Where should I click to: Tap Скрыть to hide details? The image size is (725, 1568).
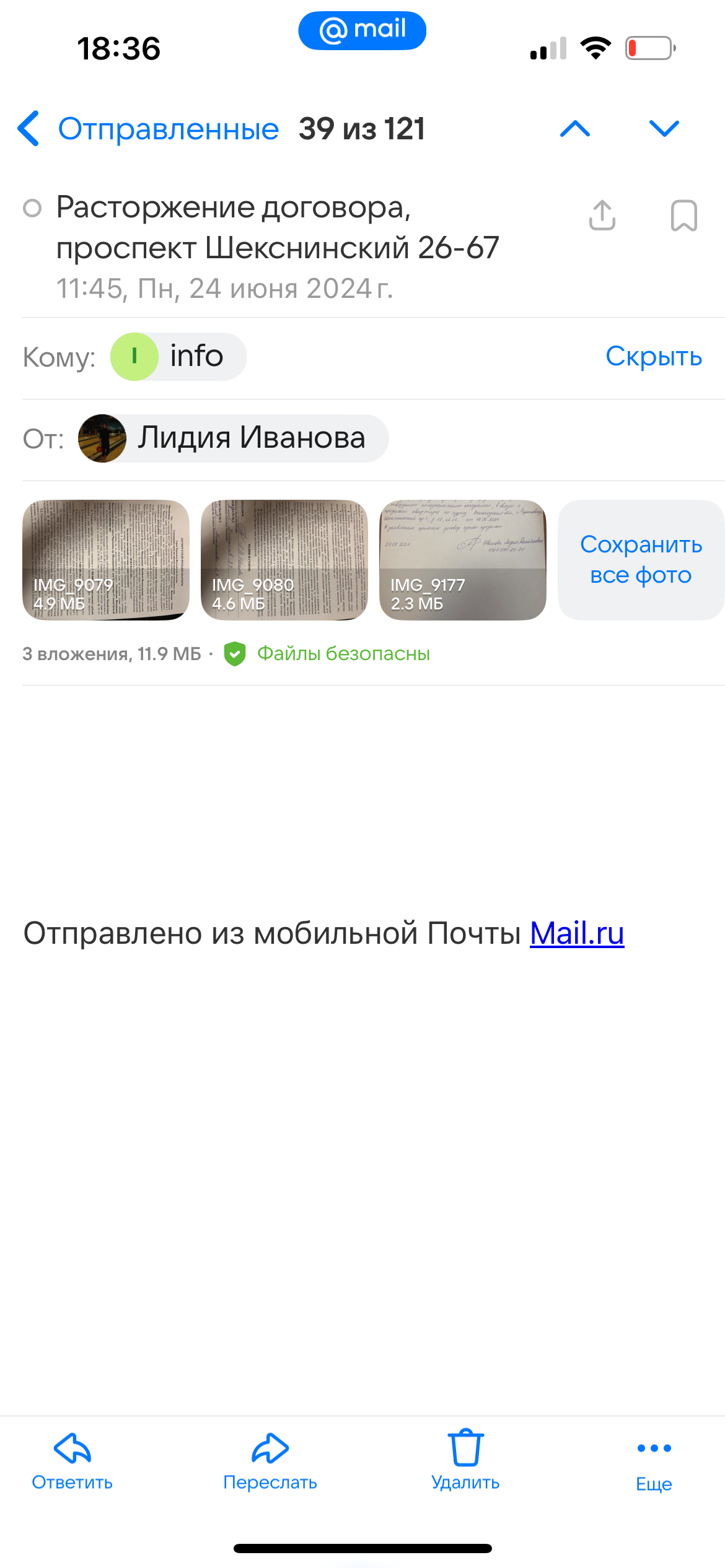[x=653, y=357]
